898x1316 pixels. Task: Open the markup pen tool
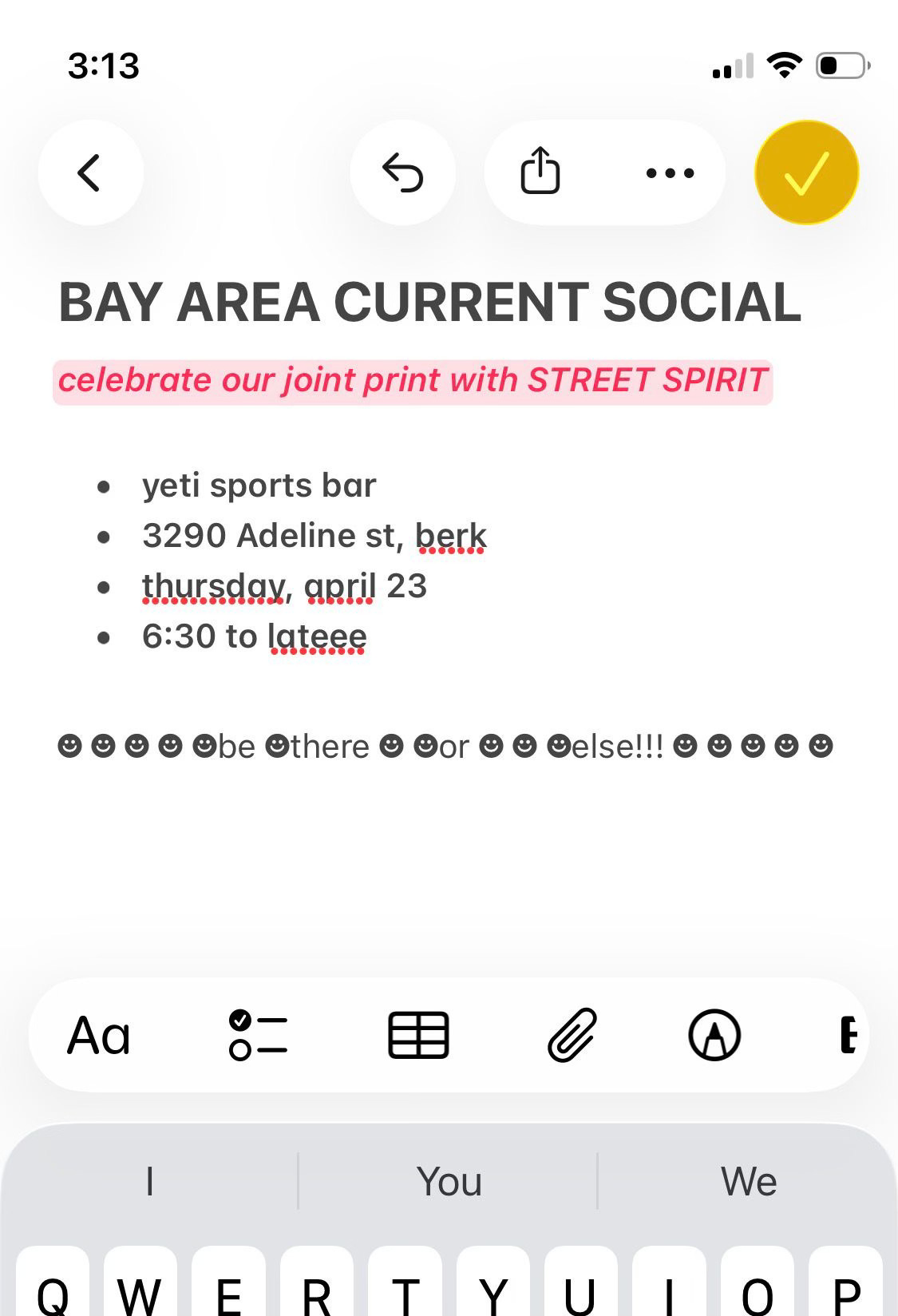click(x=714, y=1036)
